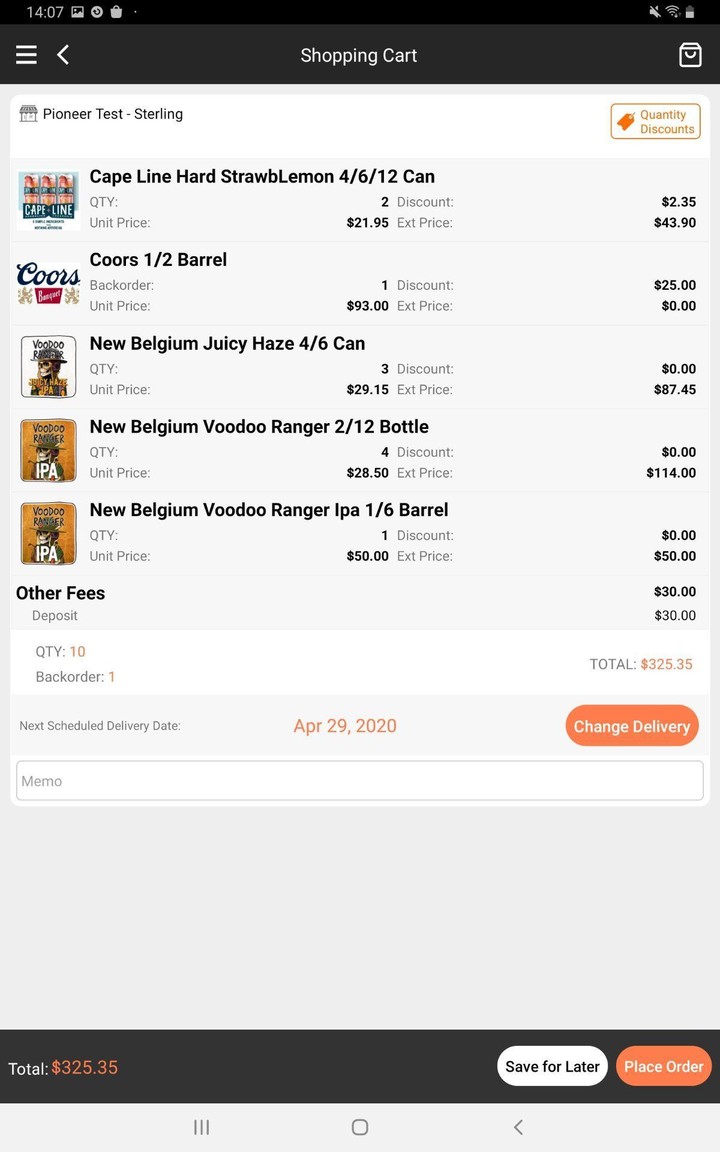Screen dimensions: 720x1152
Task: Select the Apr 29, 2020 delivery date
Action: pos(345,725)
